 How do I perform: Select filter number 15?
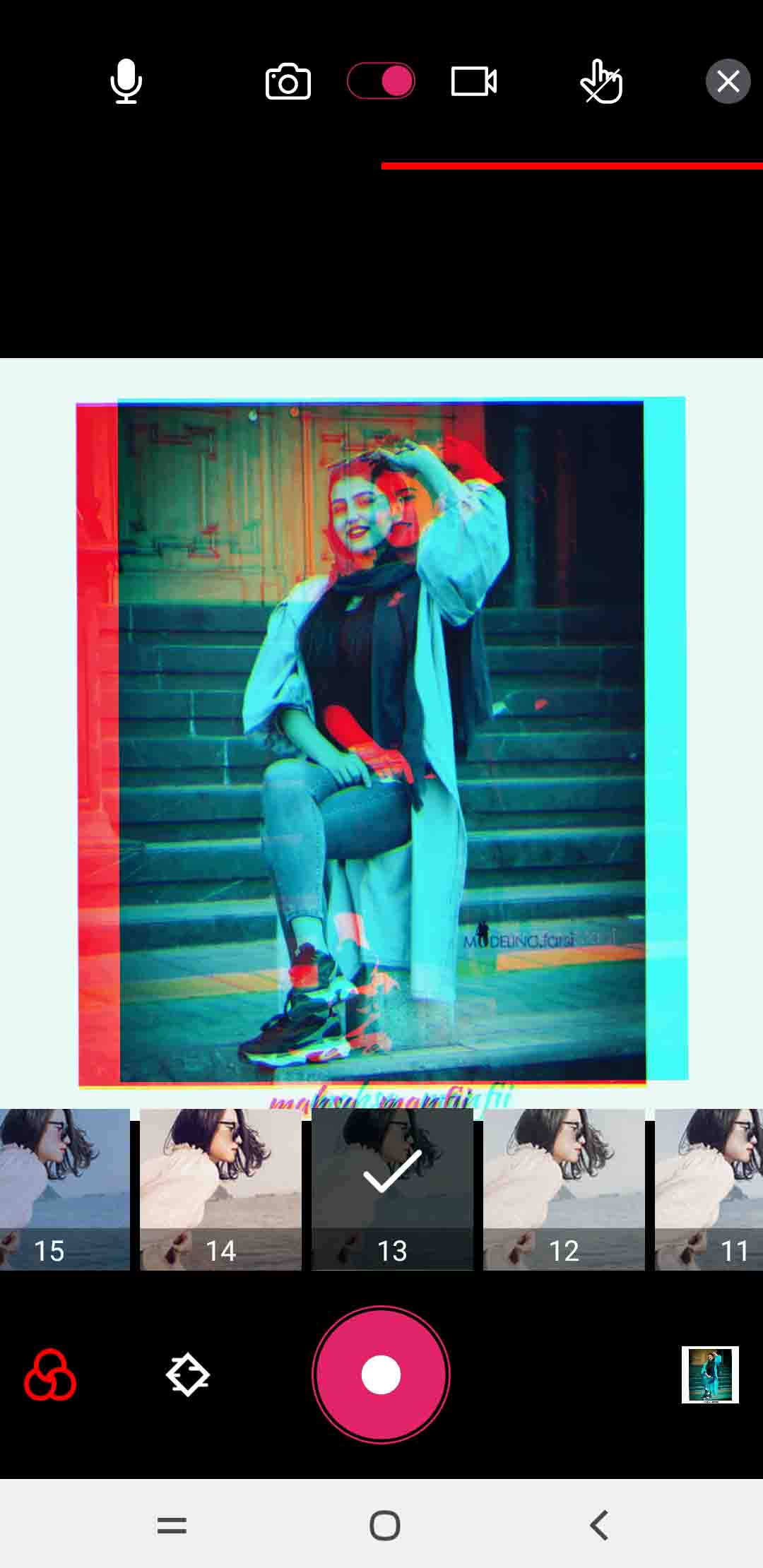(64, 1189)
